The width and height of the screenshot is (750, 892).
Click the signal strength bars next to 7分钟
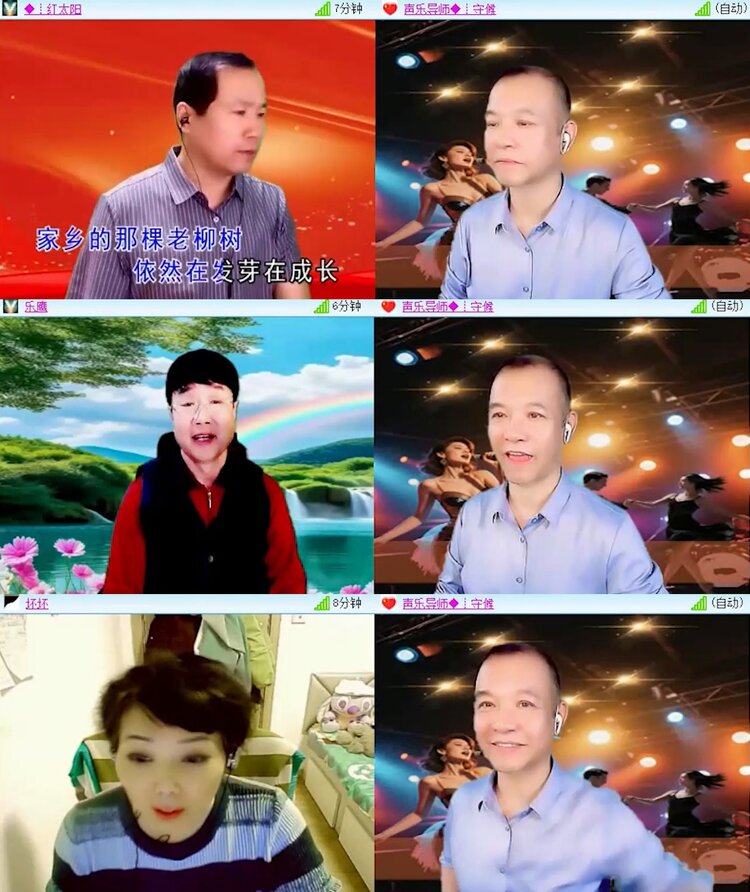[323, 10]
